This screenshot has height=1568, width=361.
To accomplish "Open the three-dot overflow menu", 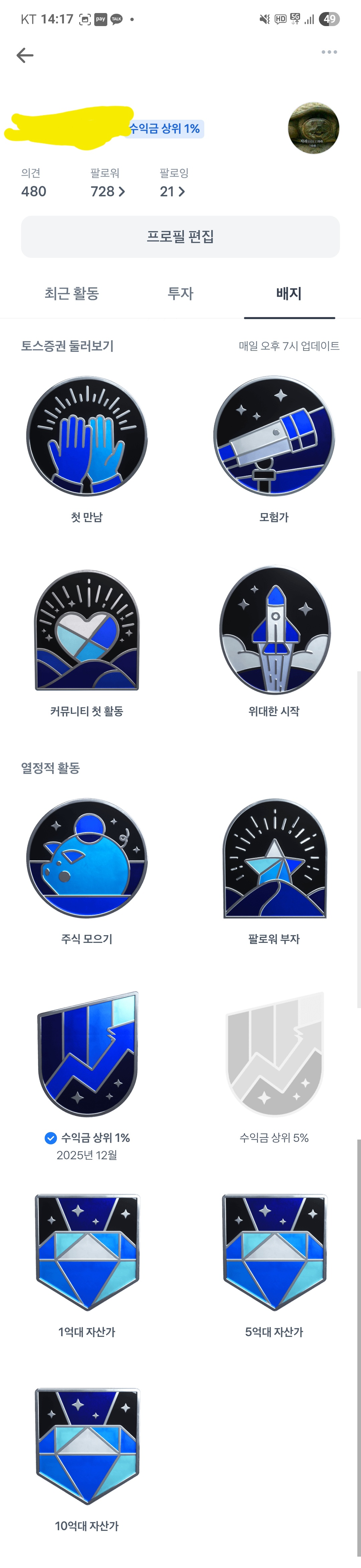I will (x=329, y=53).
